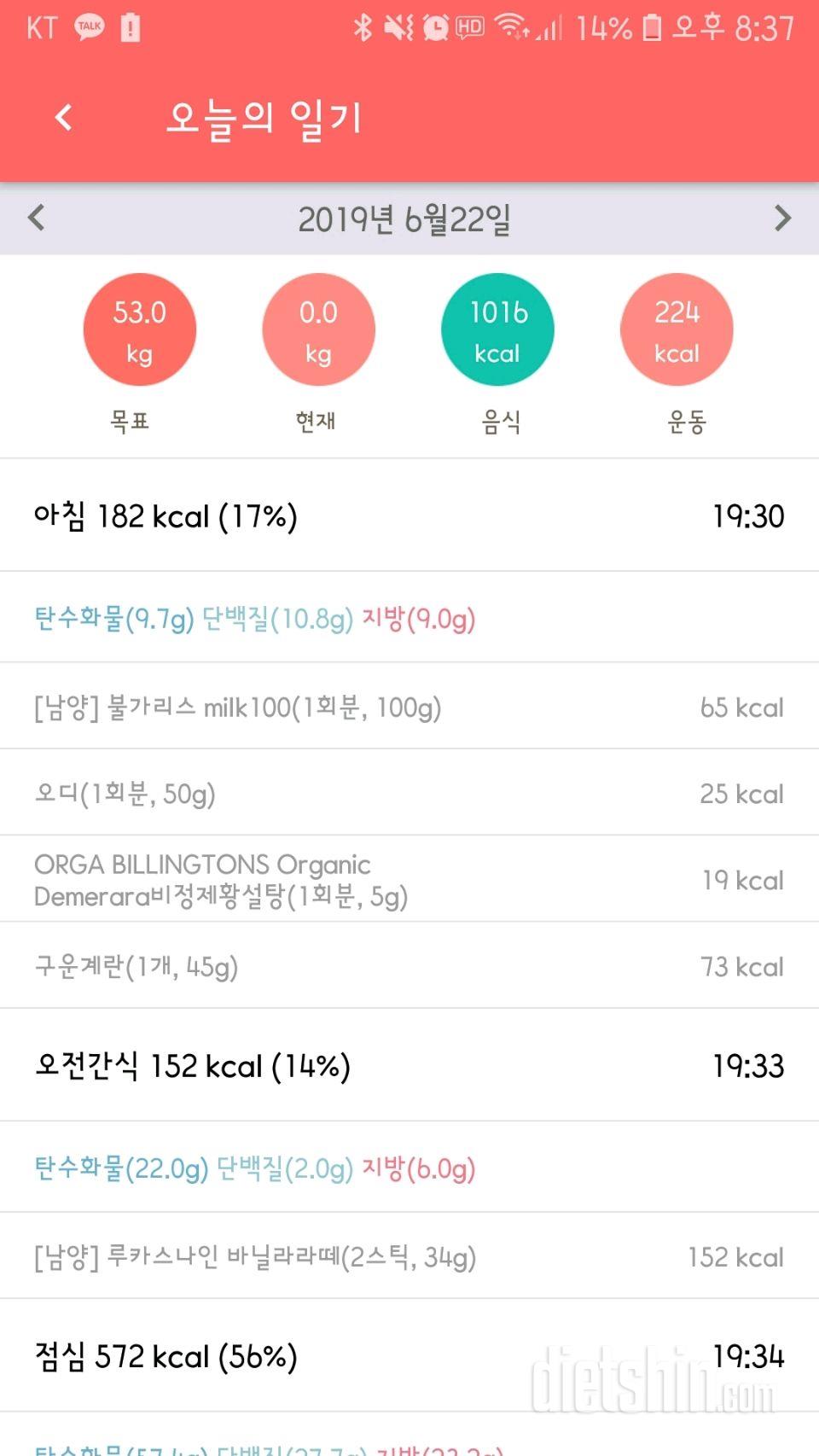819x1456 pixels.
Task: Tap the 53.0 kg 목표 circle
Action: tap(139, 329)
